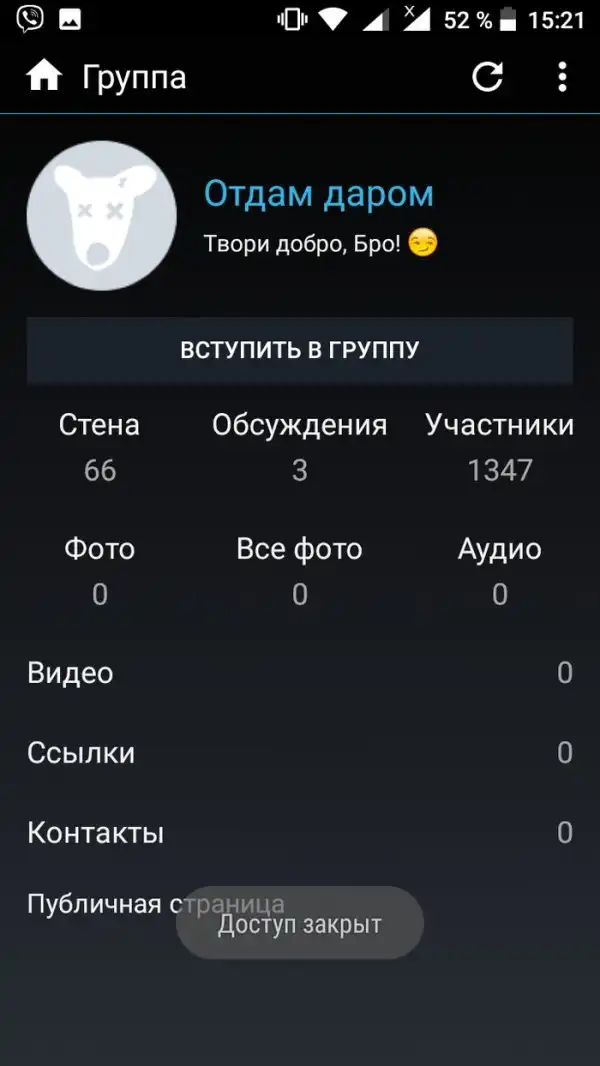Viewport: 600px width, 1066px height.
Task: Tap the home icon in the app bar
Action: pos(44,76)
